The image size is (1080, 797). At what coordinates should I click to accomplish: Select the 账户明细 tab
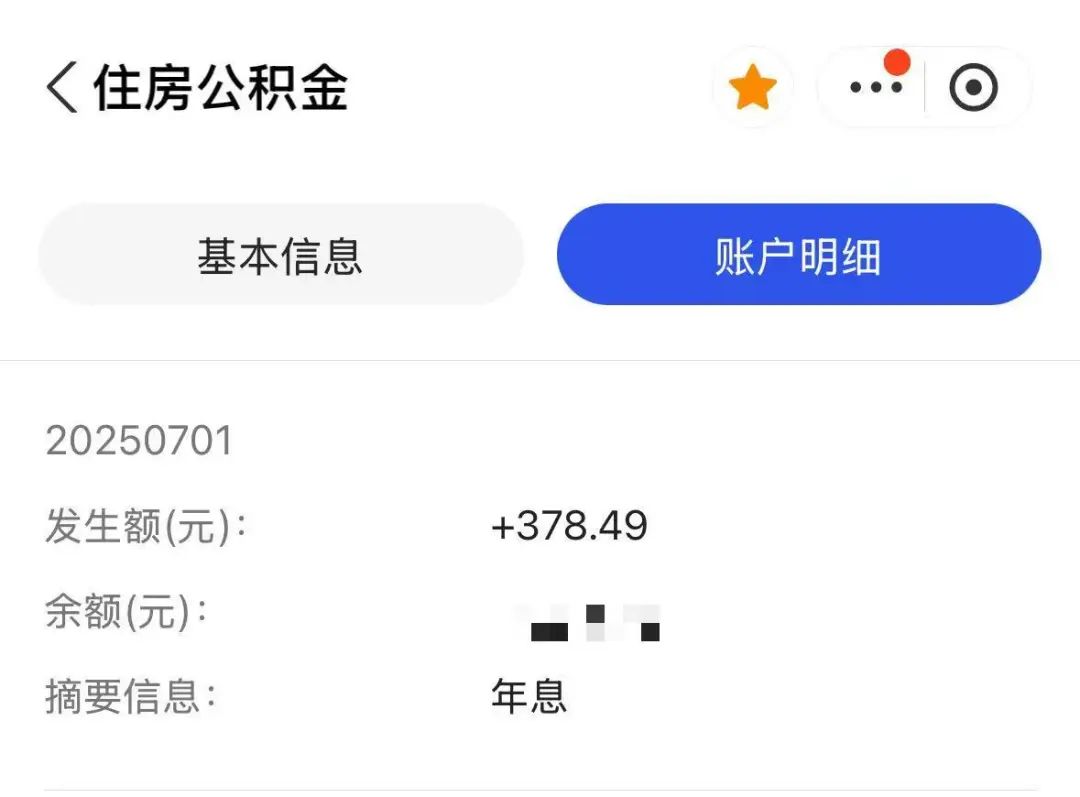click(x=798, y=256)
